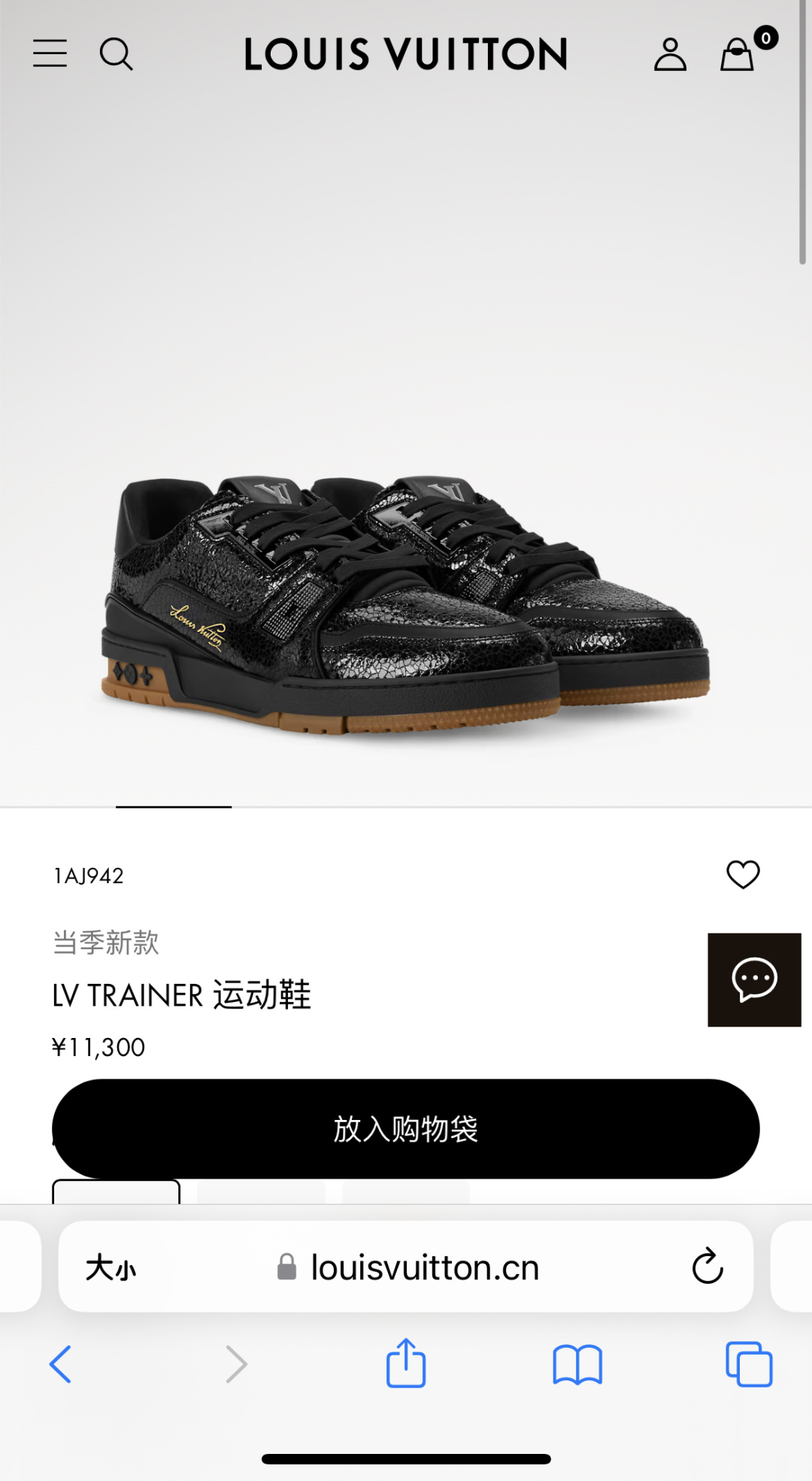Viewport: 812px width, 1481px height.
Task: Click the account profile icon
Action: click(670, 54)
